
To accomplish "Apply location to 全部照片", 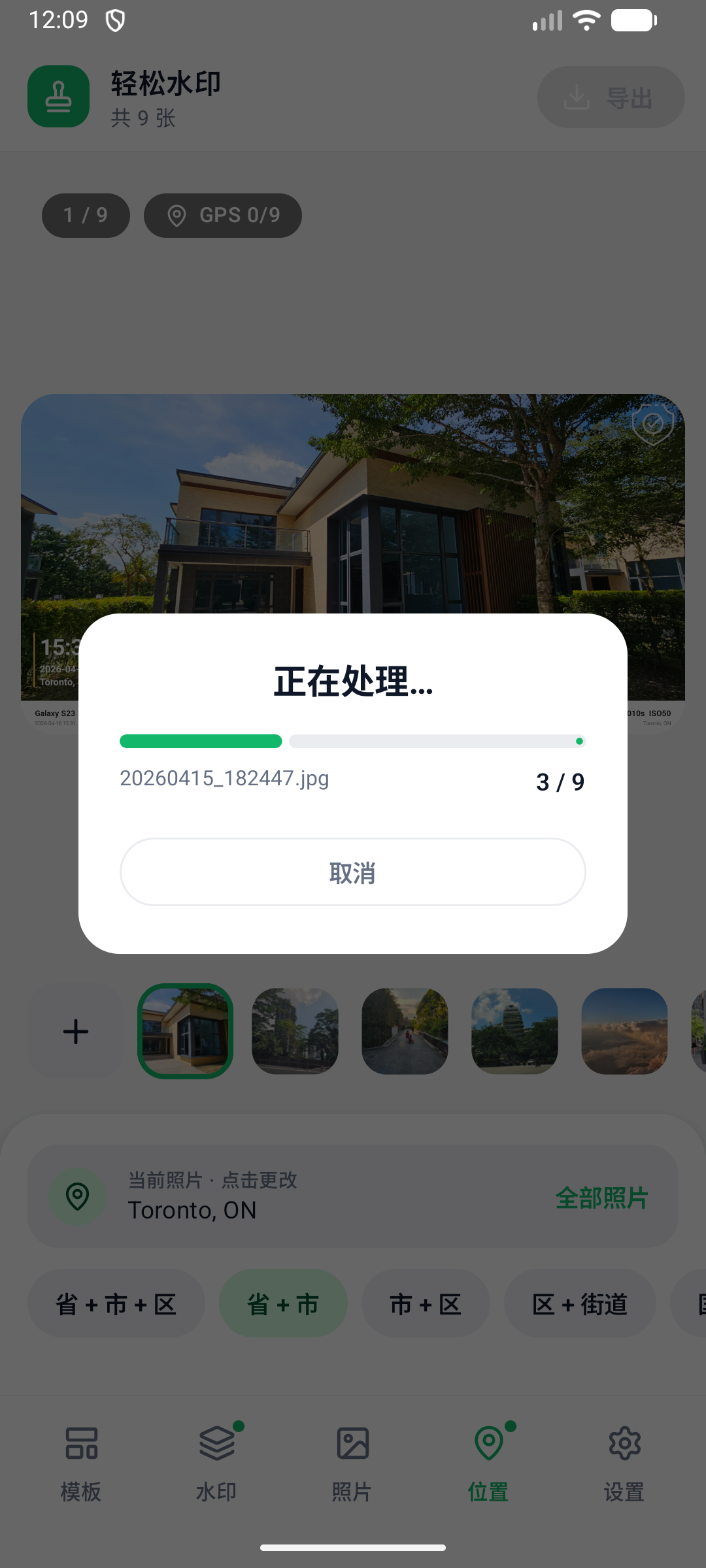I will pyautogui.click(x=601, y=1198).
